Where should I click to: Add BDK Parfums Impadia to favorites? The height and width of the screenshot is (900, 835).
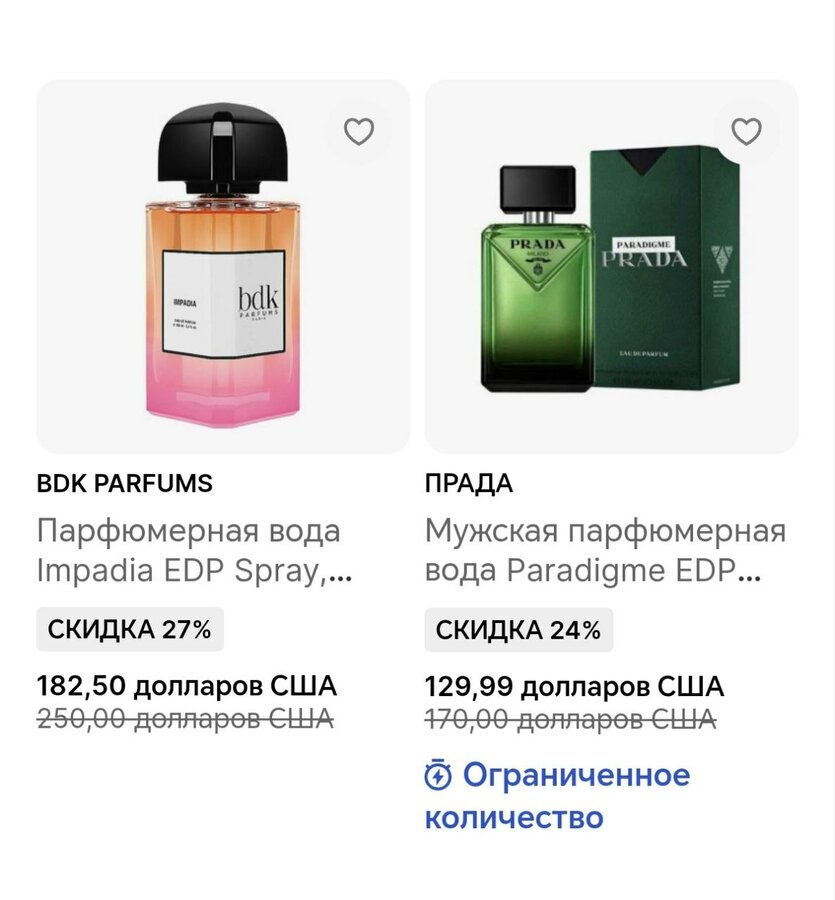click(359, 132)
